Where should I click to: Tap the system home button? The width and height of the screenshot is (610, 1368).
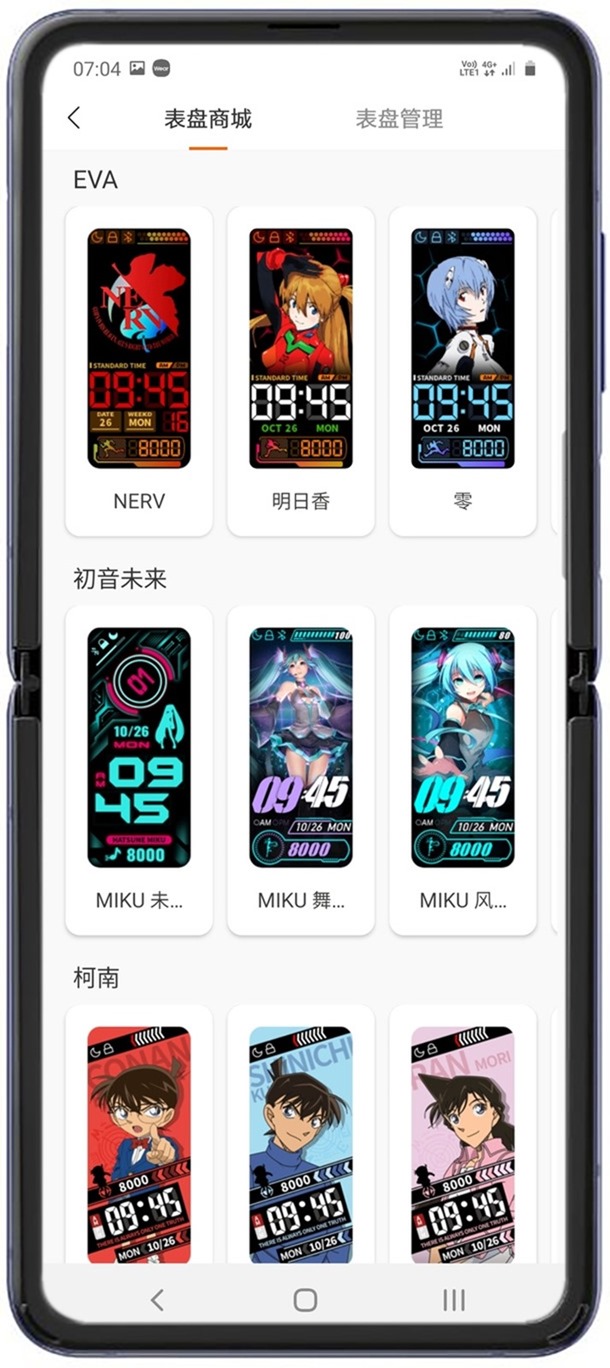305,1299
